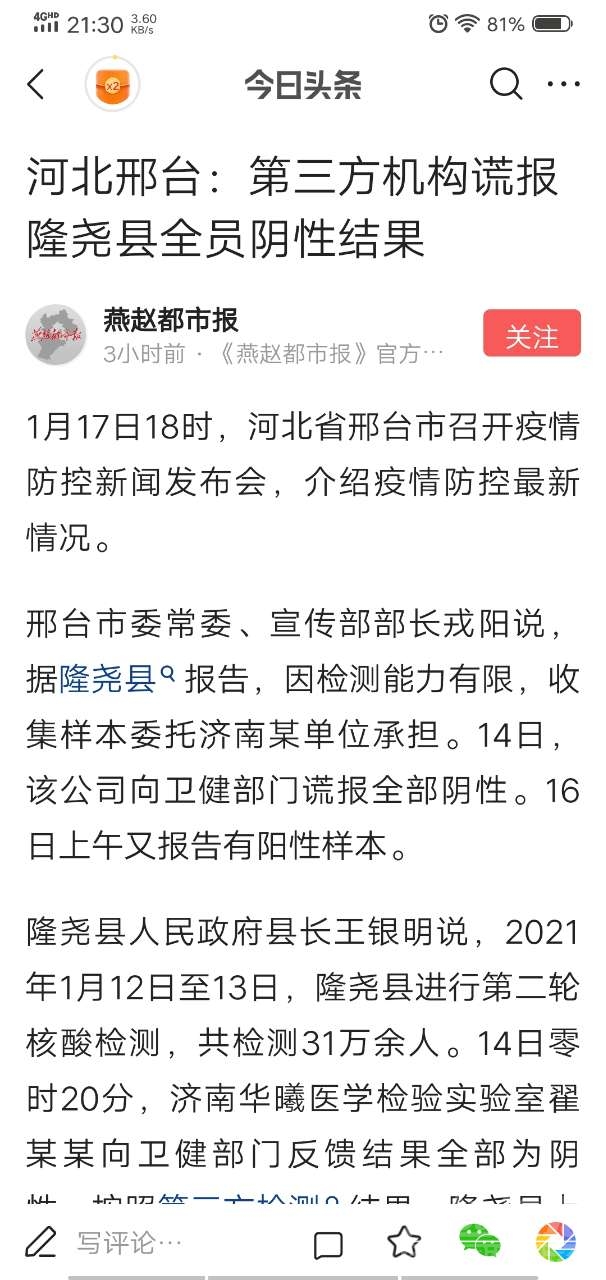Image resolution: width=606 pixels, height=1280 pixels.
Task: Follow 燕赵都市报 with the 关注 button
Action: point(532,336)
